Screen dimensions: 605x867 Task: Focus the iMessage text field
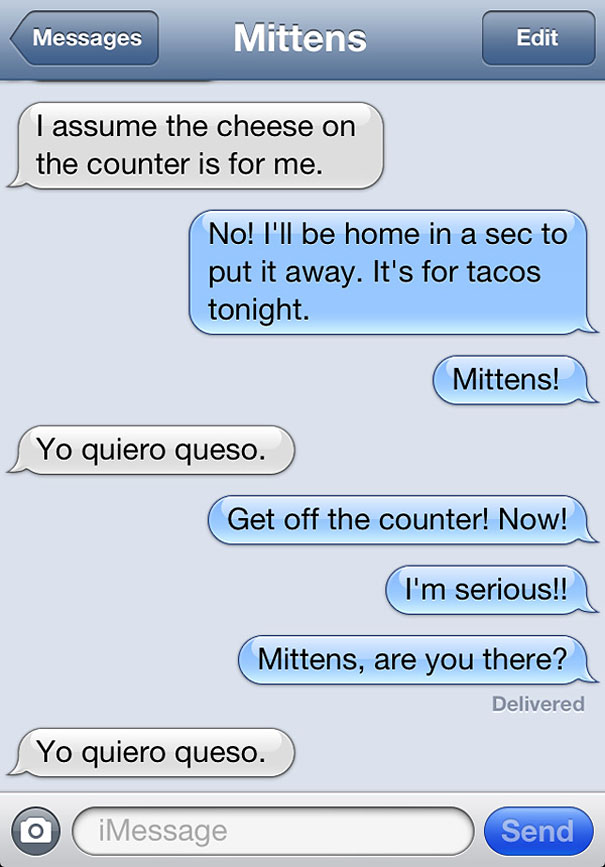[x=272, y=830]
